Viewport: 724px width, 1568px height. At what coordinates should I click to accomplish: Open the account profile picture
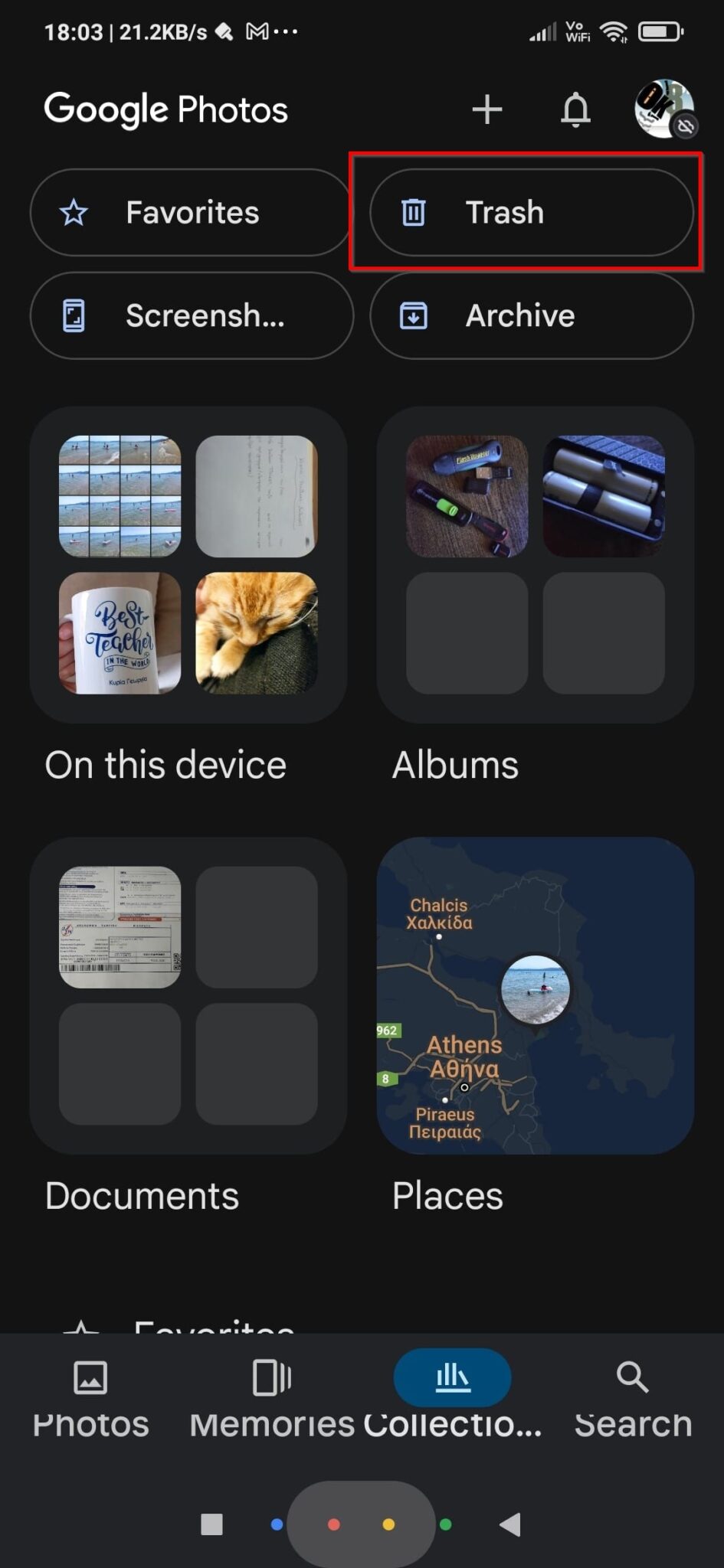pyautogui.click(x=663, y=109)
